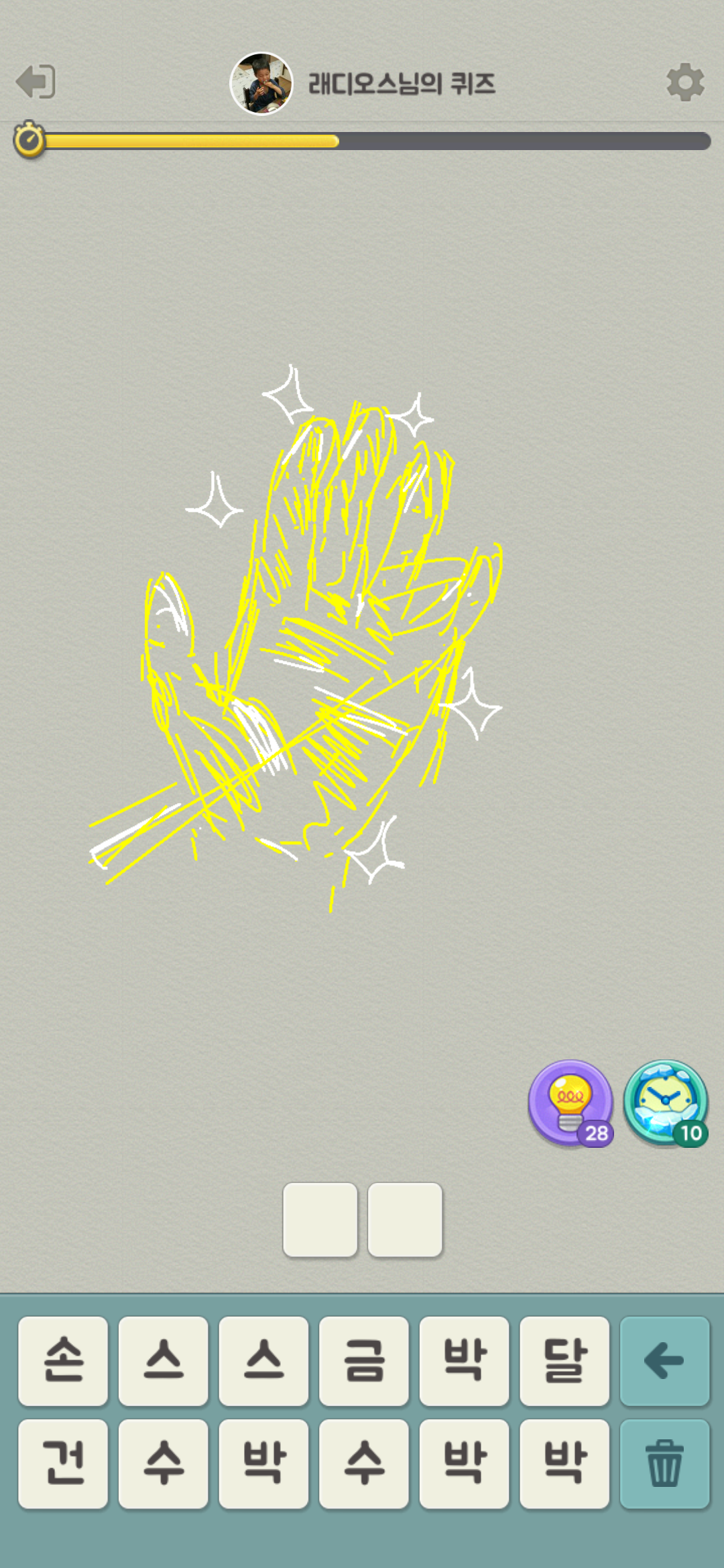The image size is (724, 1568).
Task: Select the 손 letter tile
Action: (63, 1360)
